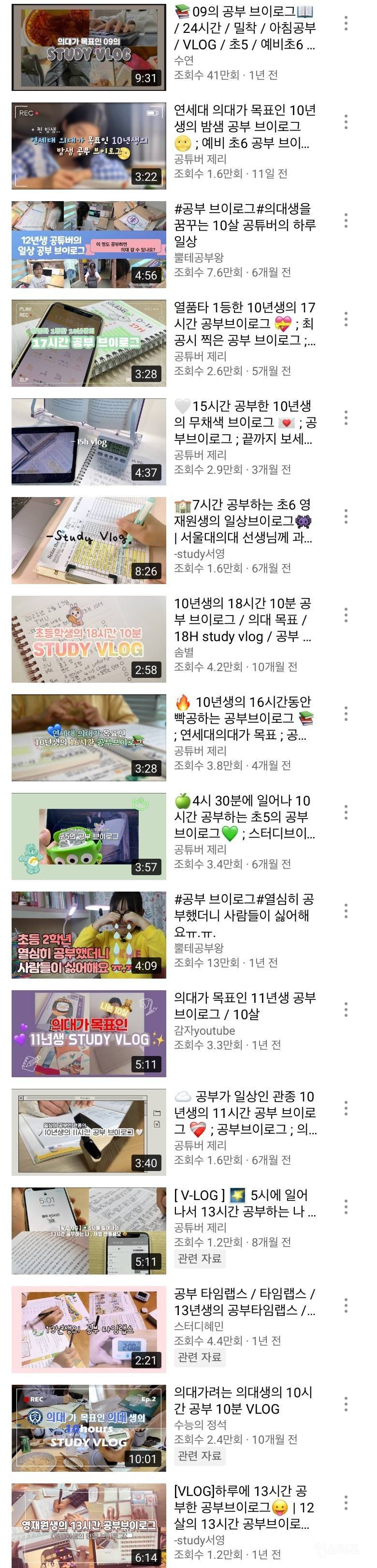Open 의대가 목표인 11년생 공부 브이로그 by 감자youtube
The height and width of the screenshot is (1568, 377).
[89, 1033]
